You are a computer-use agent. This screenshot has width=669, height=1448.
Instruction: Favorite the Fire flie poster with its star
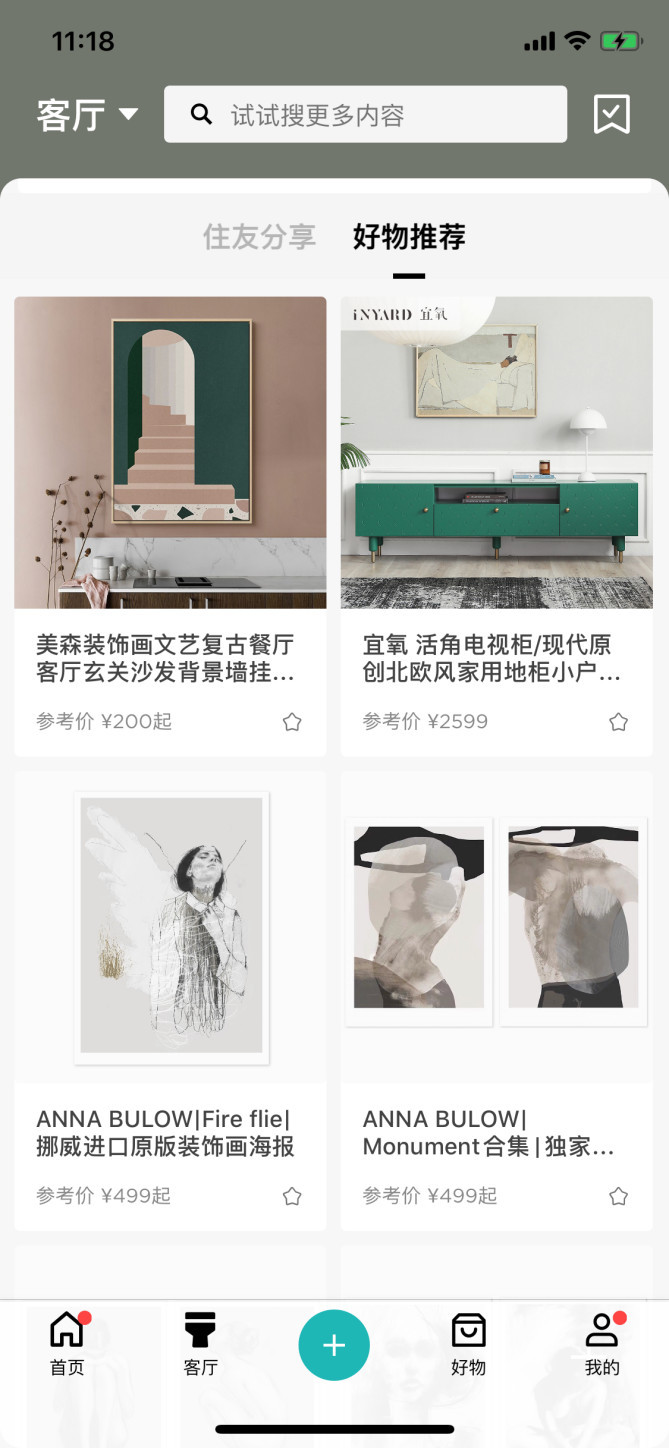(292, 1196)
